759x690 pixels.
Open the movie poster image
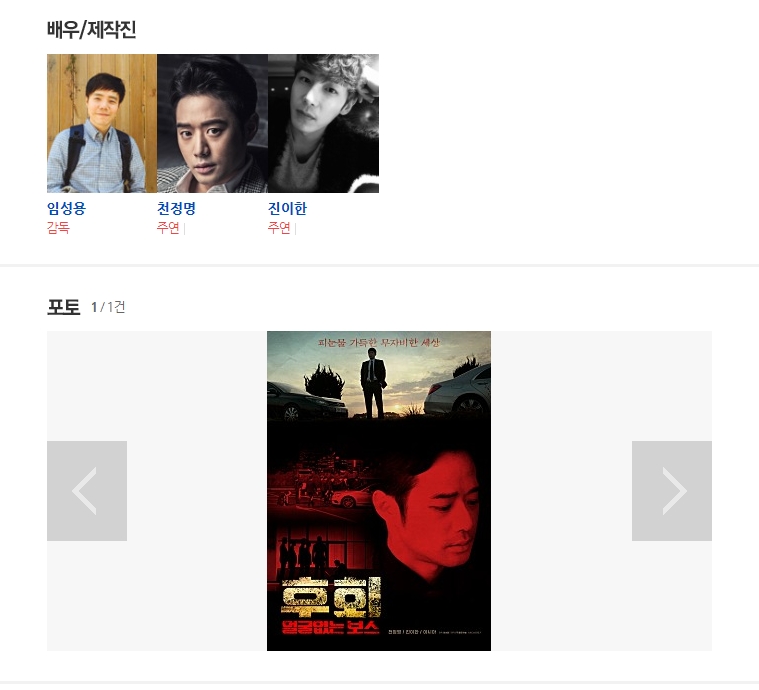pyautogui.click(x=379, y=491)
